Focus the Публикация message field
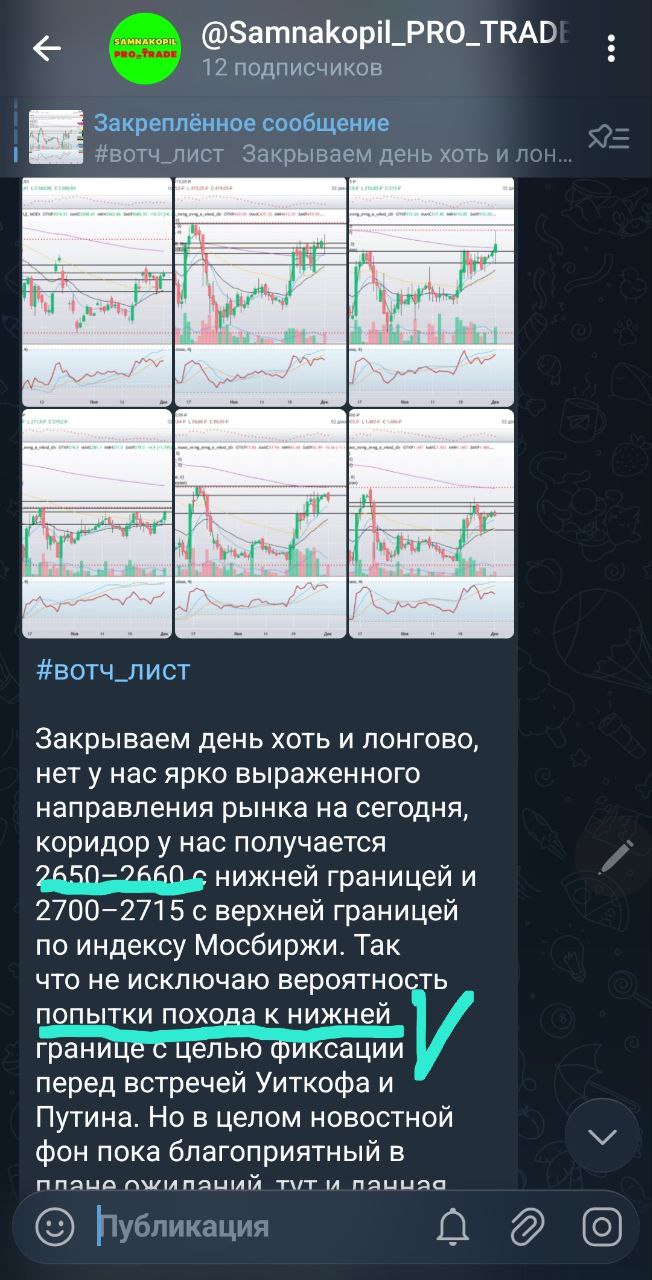The width and height of the screenshot is (652, 1280). 260,1226
